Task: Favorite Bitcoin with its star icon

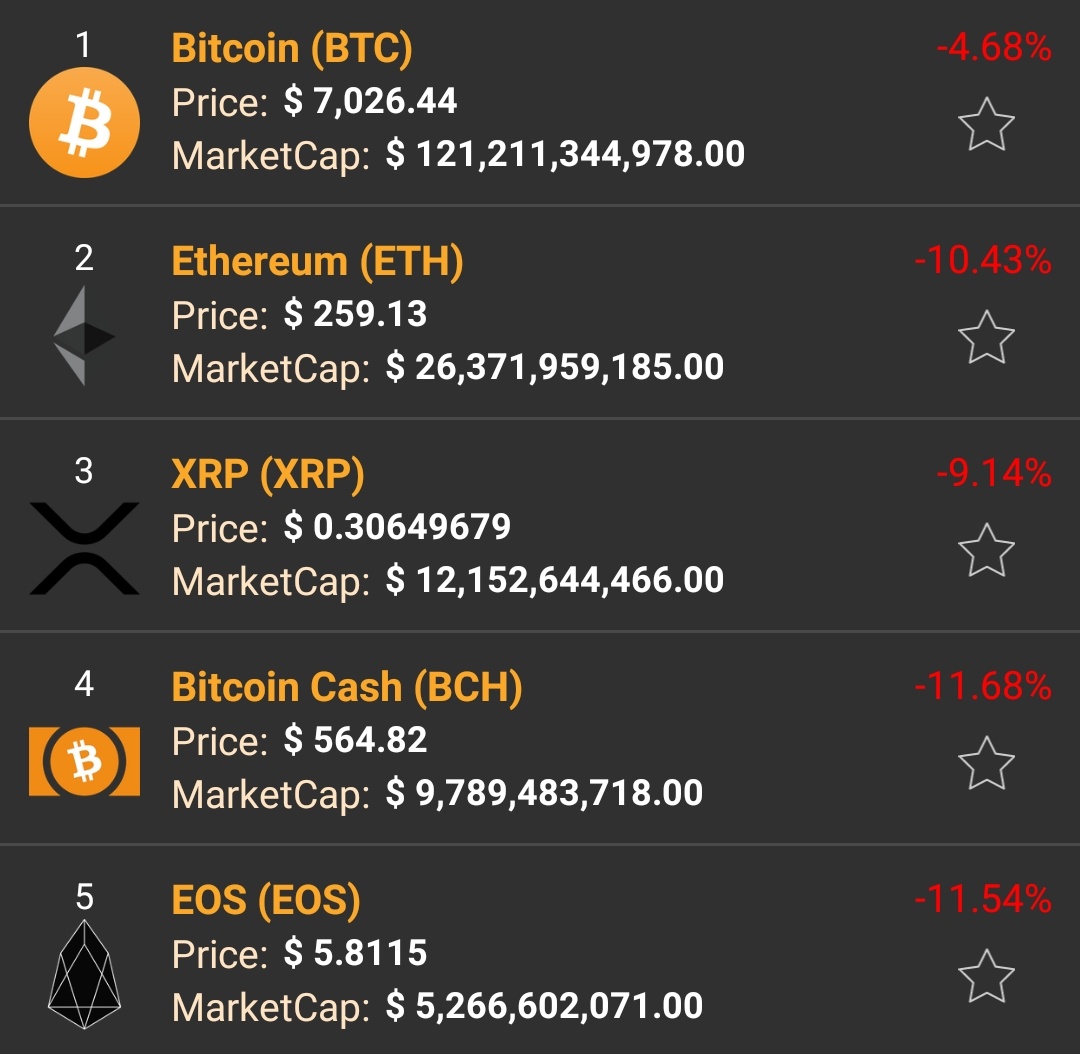Action: pyautogui.click(x=986, y=124)
